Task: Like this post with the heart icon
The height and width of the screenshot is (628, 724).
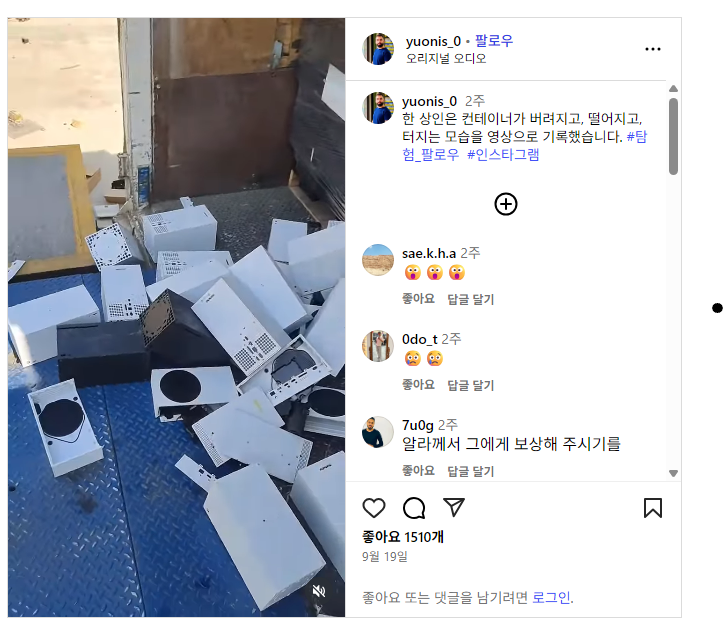Action: (374, 508)
